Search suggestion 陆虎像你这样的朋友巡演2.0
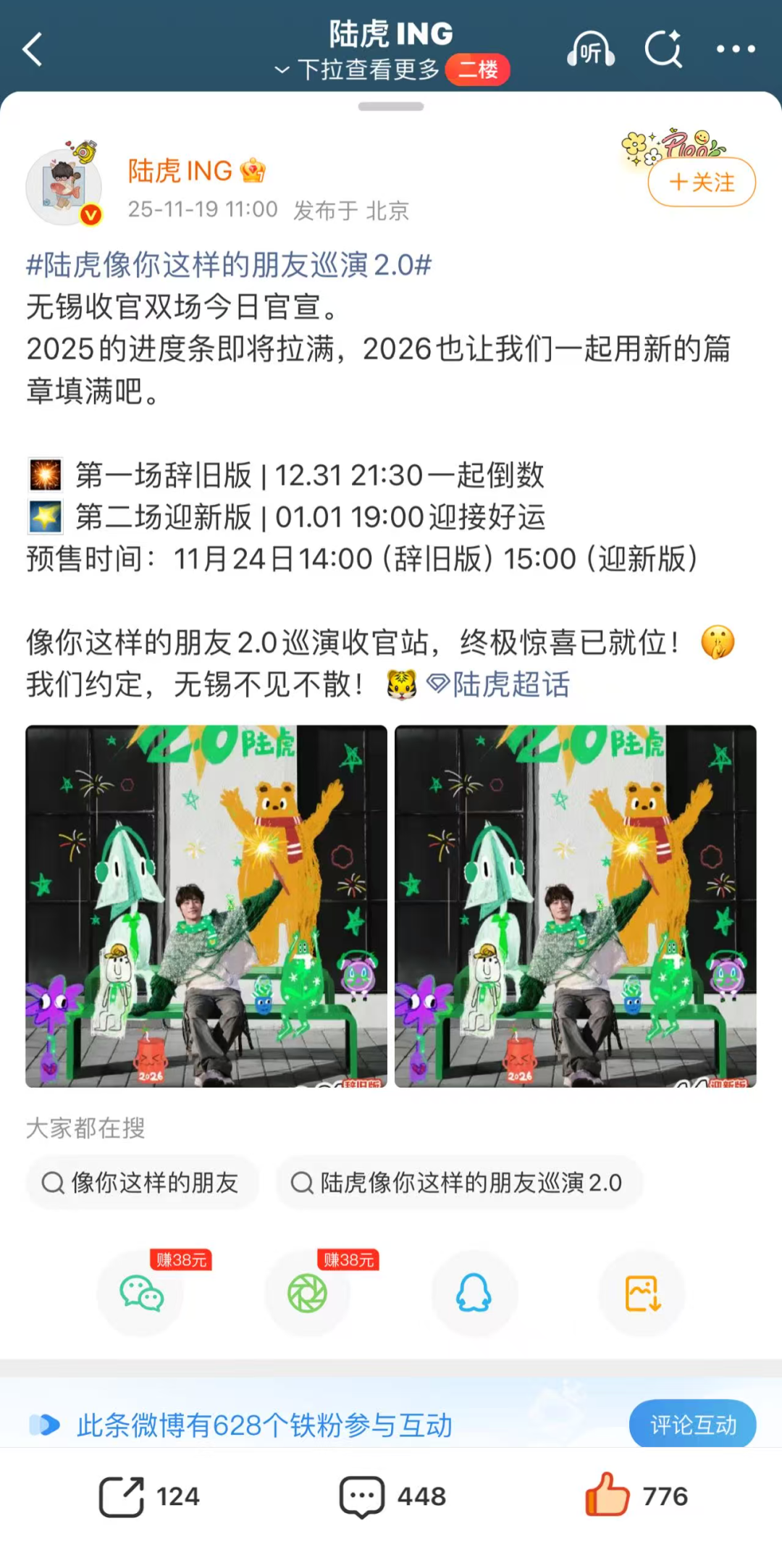Viewport: 782px width, 1568px height. coord(458,1183)
